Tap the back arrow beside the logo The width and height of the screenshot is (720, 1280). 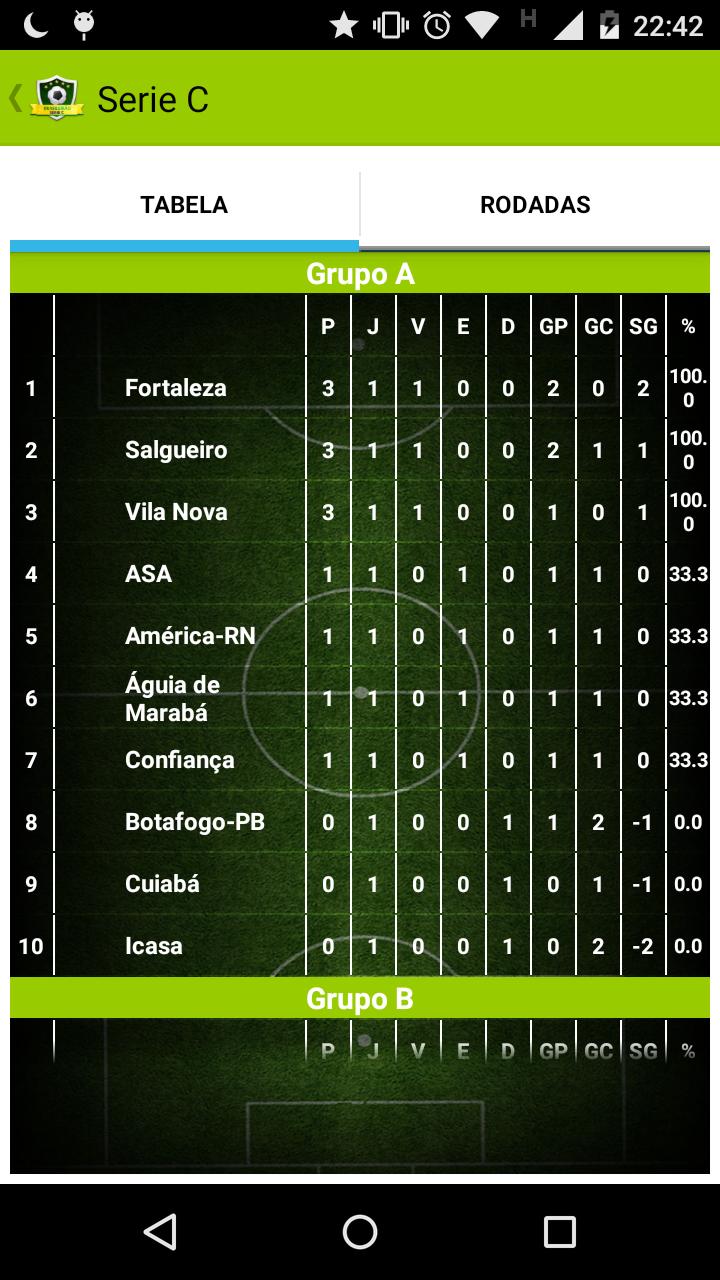(x=13, y=98)
